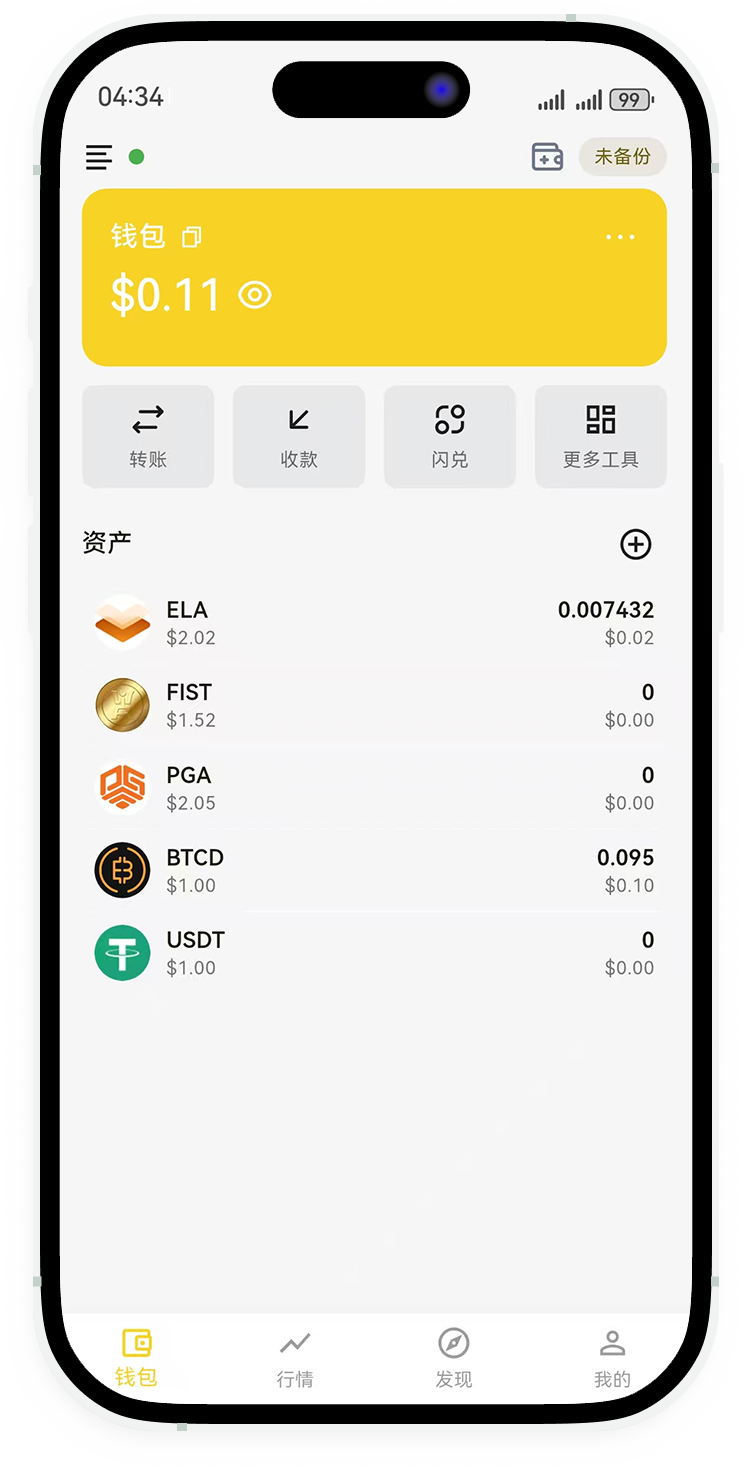Switch to the 发现 discover tab
Image resolution: width=745 pixels, height=1467 pixels.
click(x=453, y=1357)
